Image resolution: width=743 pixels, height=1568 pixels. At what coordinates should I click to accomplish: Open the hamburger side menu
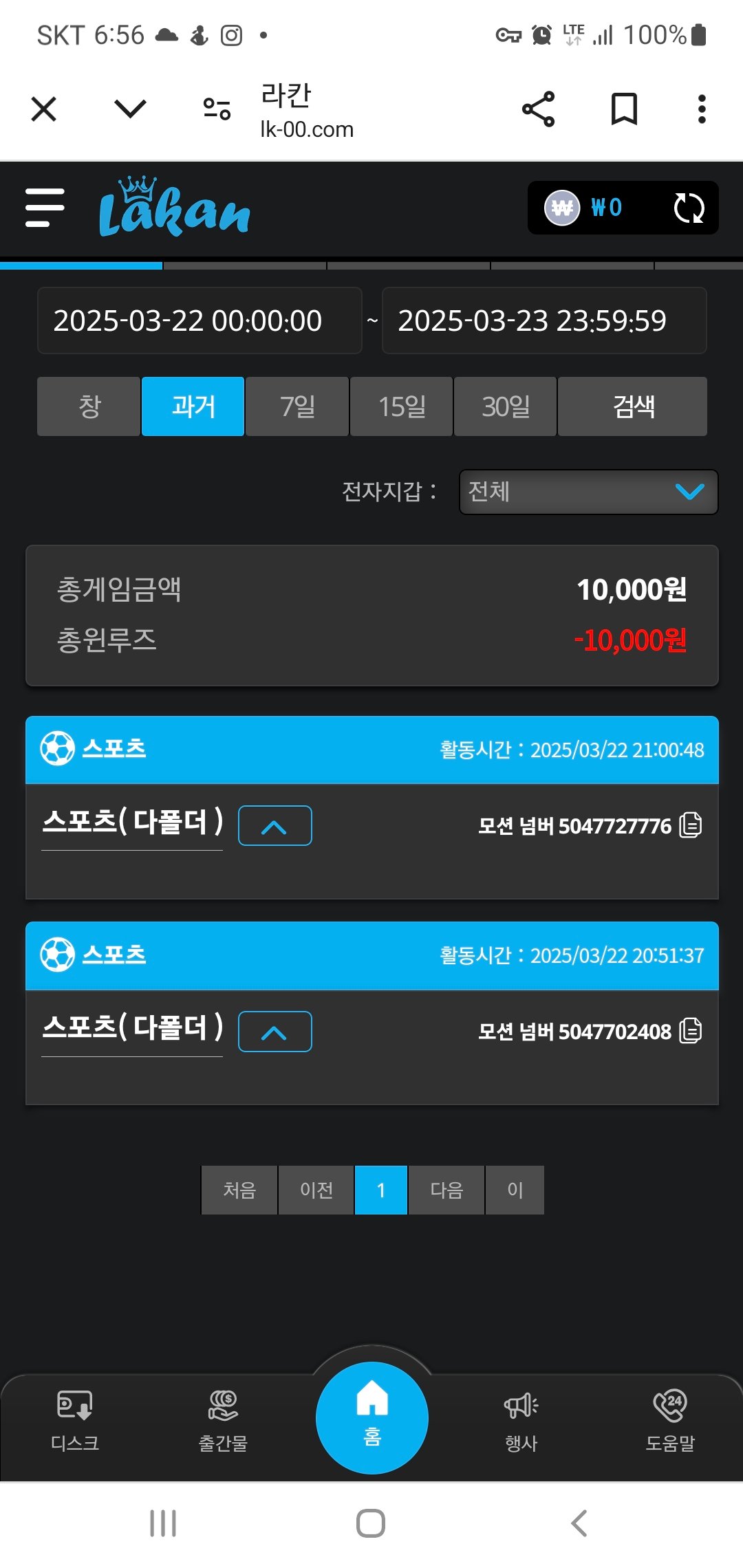click(x=45, y=208)
